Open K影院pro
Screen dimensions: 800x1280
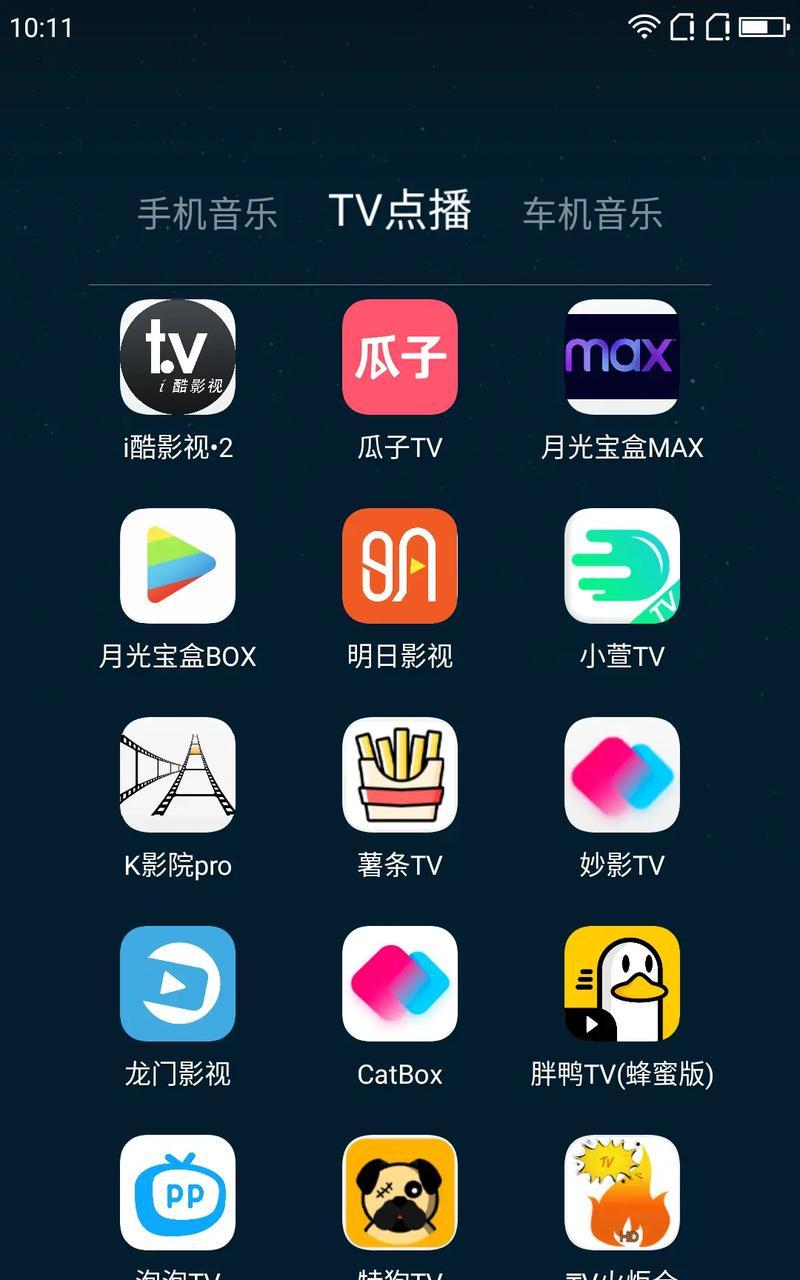[178, 775]
